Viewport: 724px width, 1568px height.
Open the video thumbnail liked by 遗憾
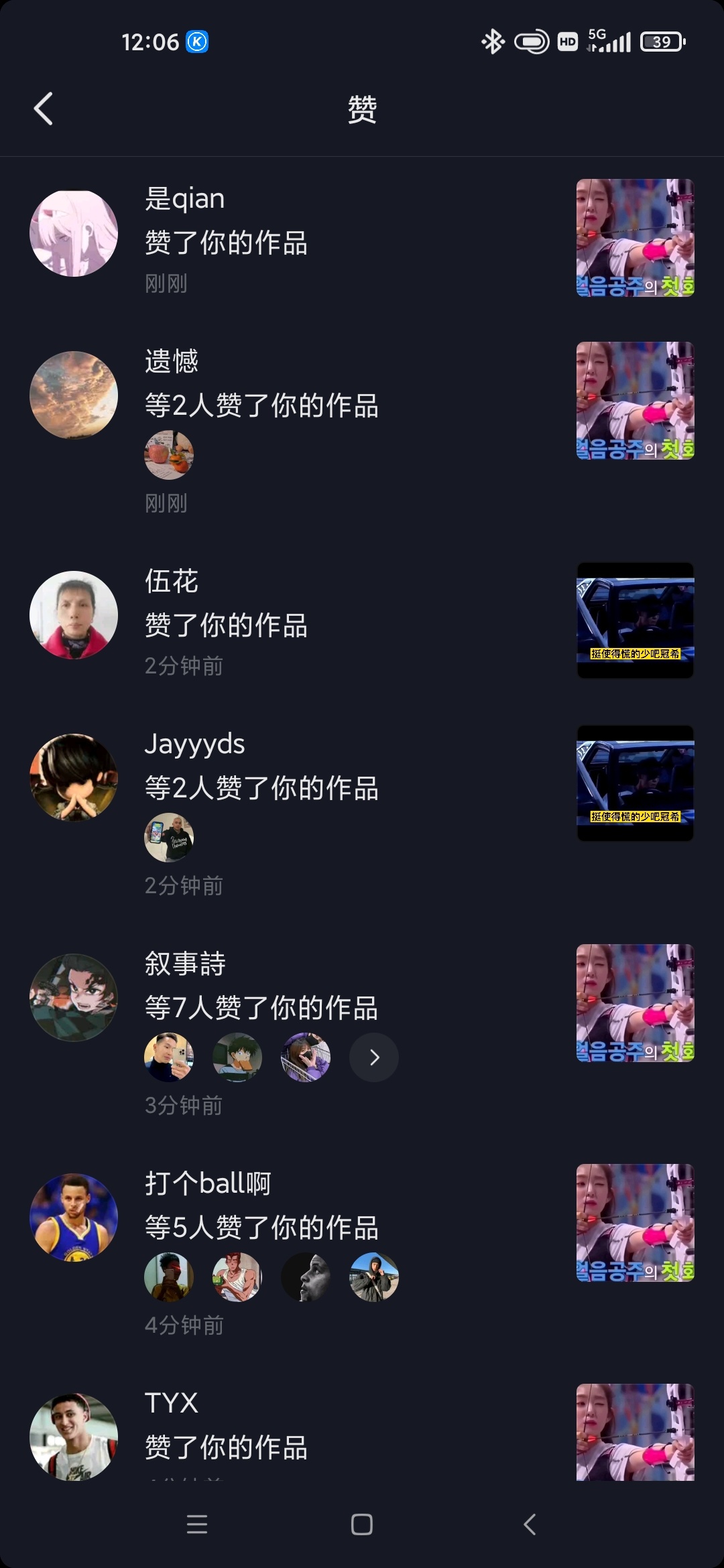click(635, 400)
